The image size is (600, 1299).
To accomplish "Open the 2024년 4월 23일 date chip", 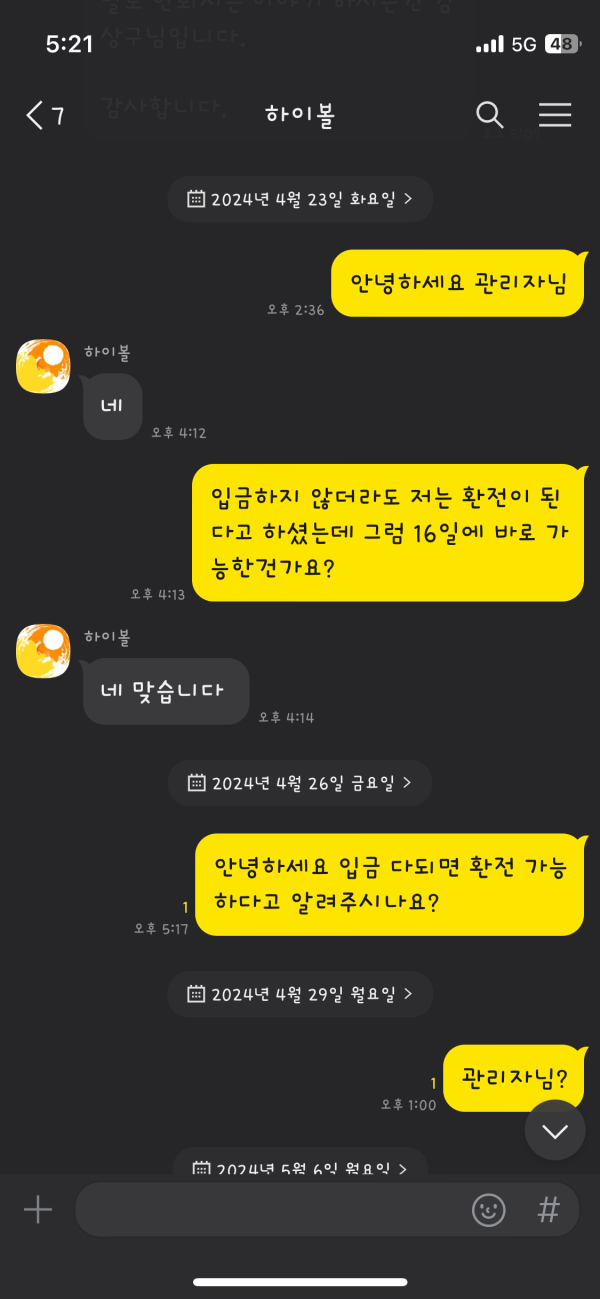I will (x=299, y=198).
